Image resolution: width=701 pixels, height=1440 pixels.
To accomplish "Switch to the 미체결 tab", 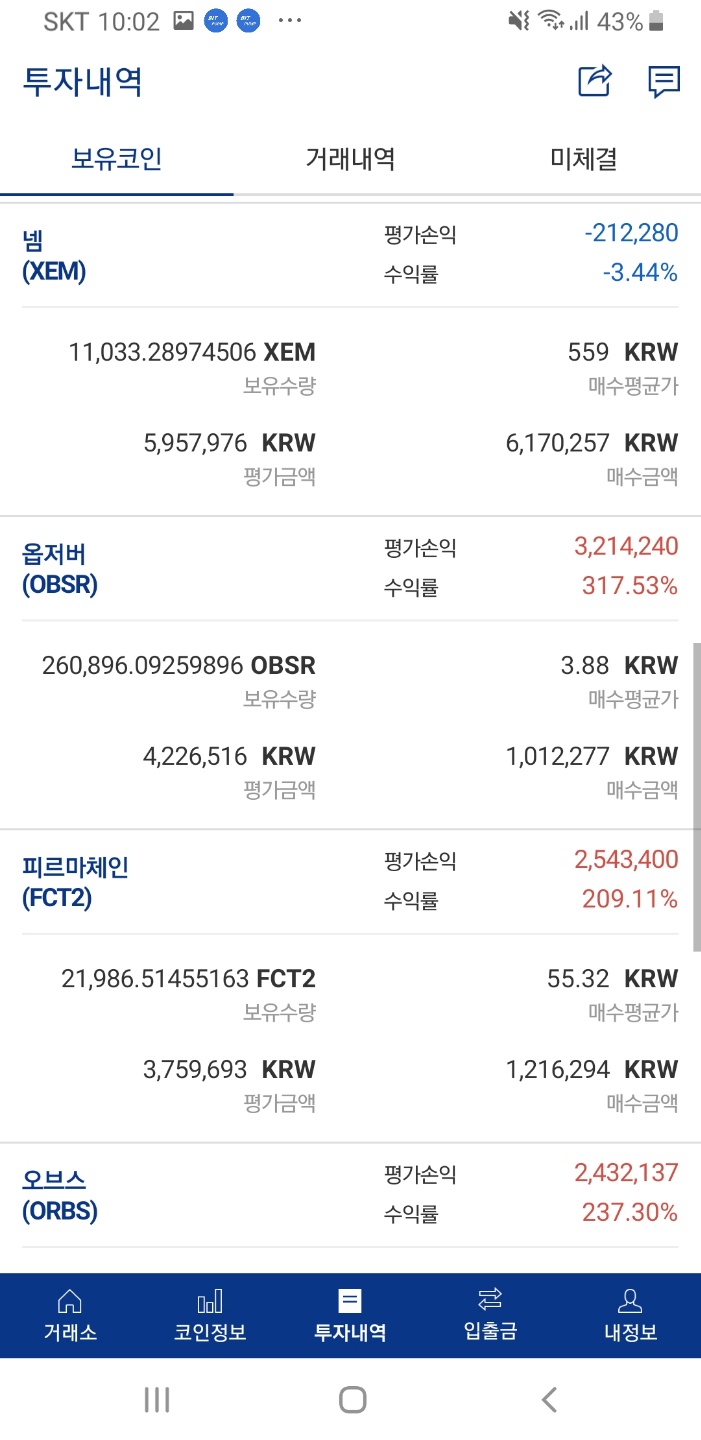I will (x=583, y=158).
